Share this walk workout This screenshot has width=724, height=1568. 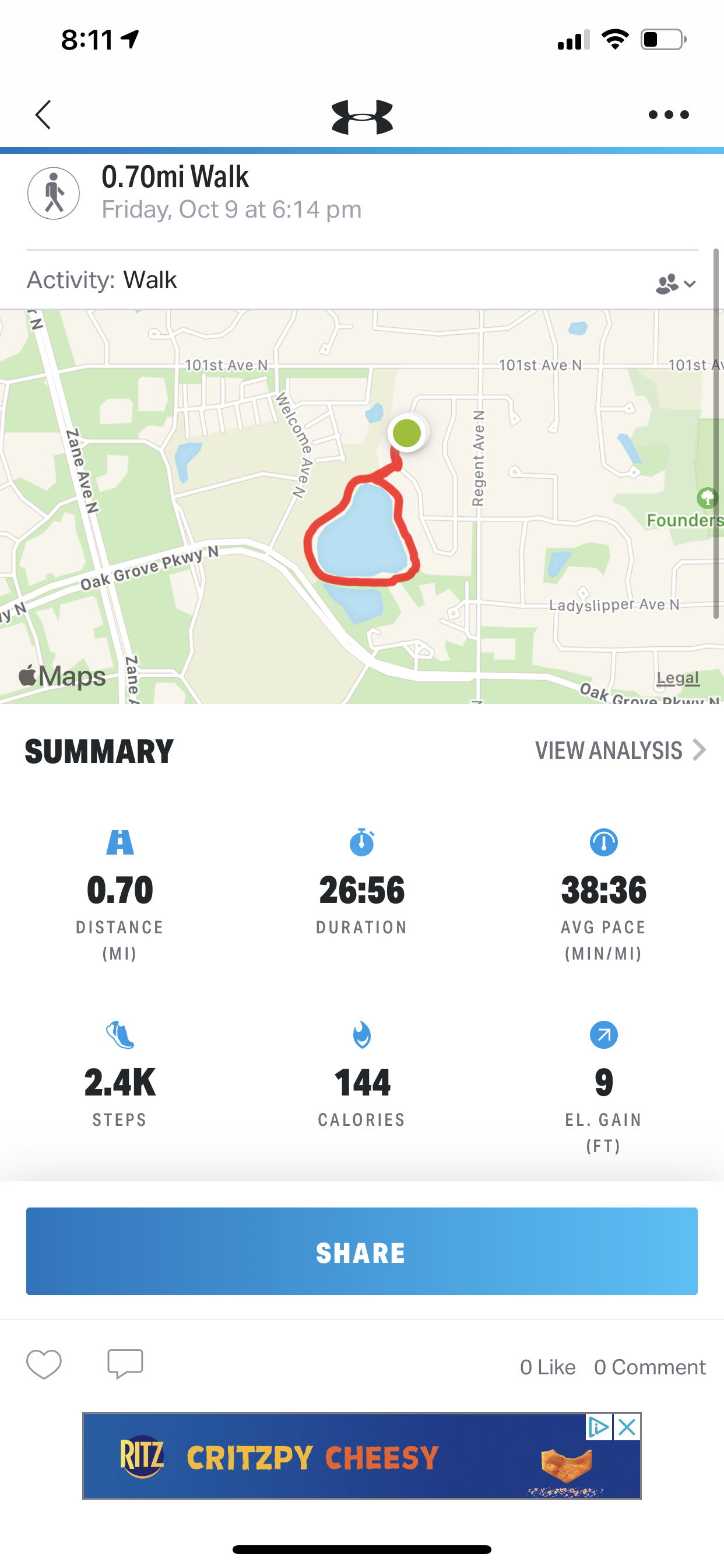click(x=361, y=1252)
